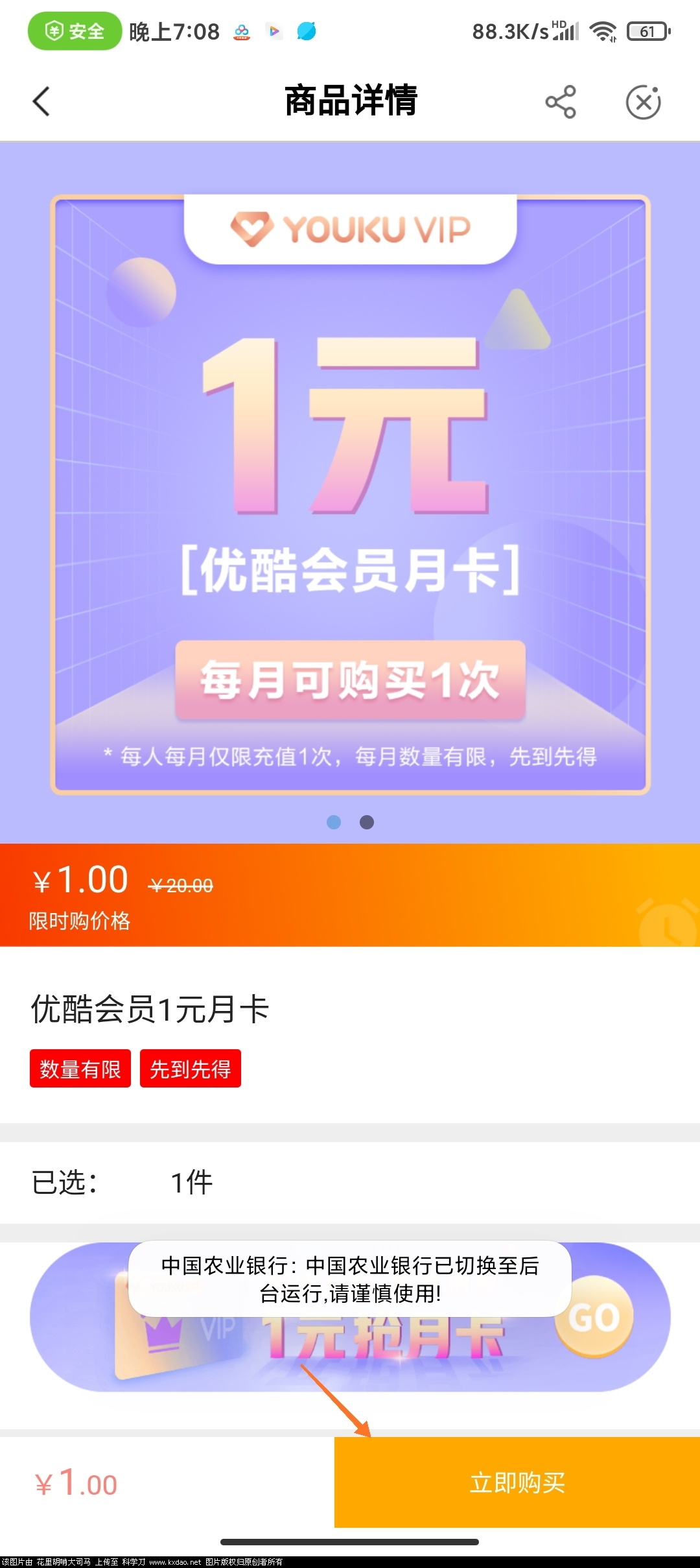Tap 立即购买 to buy now
The width and height of the screenshot is (700, 1568).
pos(517,1482)
